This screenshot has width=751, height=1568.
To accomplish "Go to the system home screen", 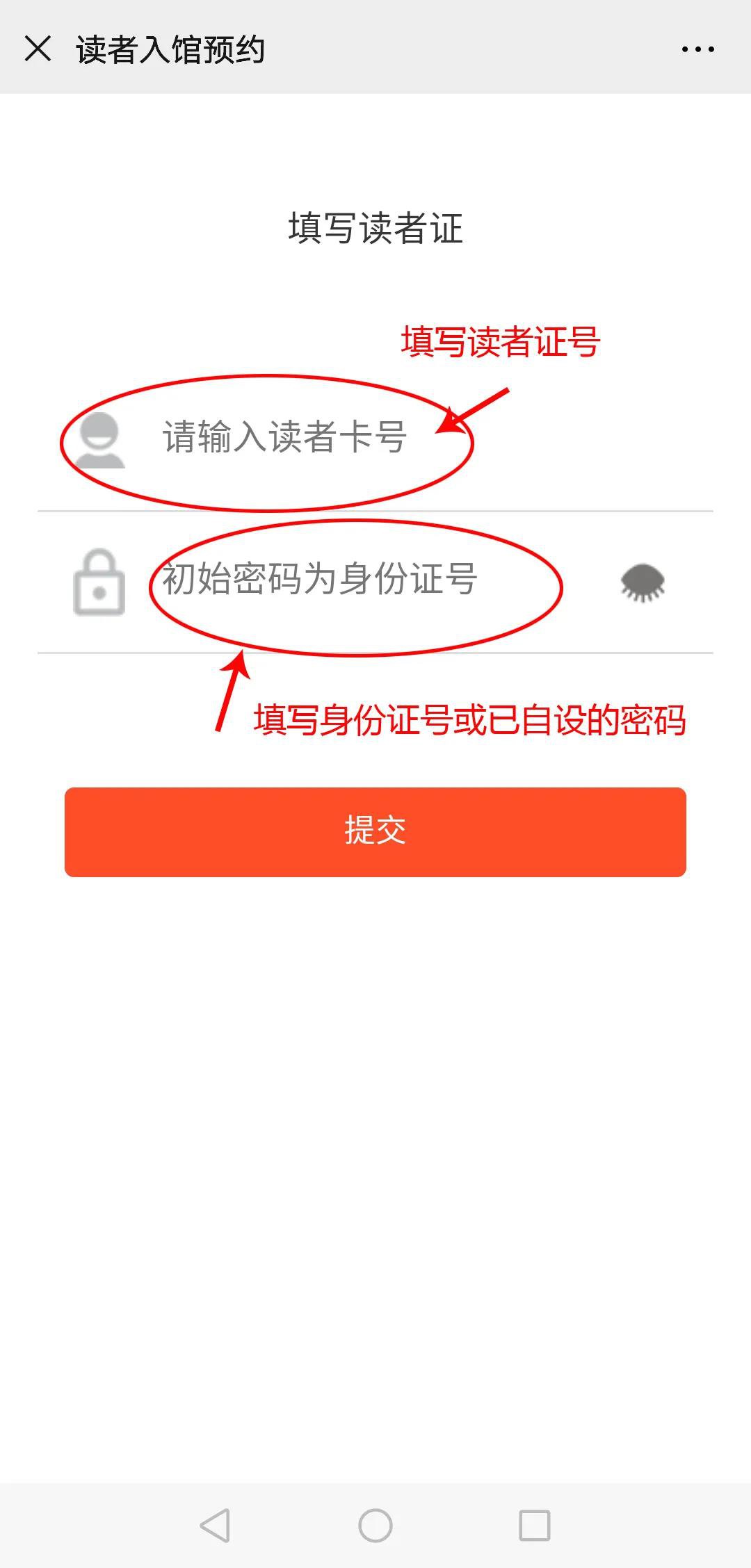I will 375,1525.
